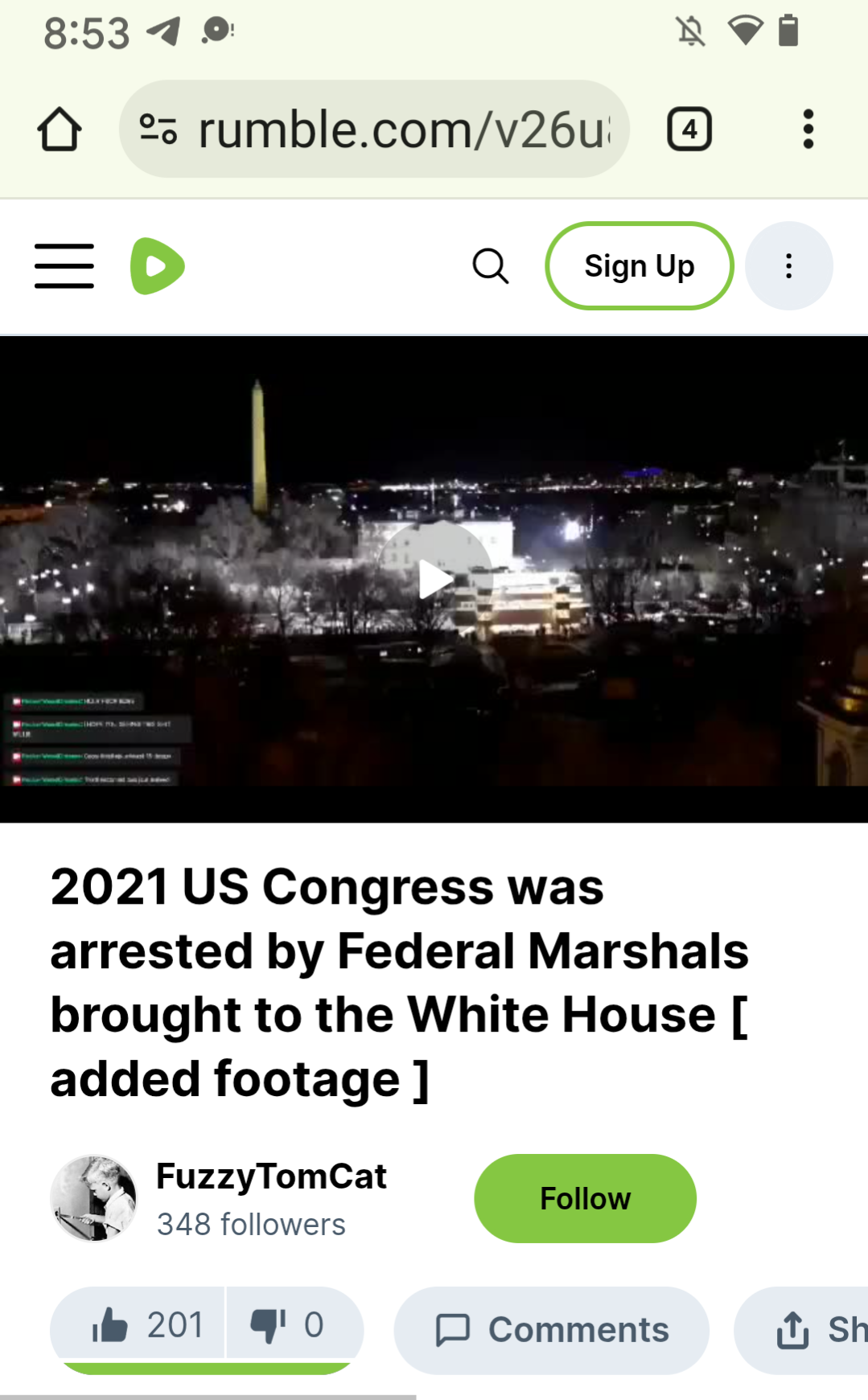Open Rumble's more options menu

coord(788,266)
